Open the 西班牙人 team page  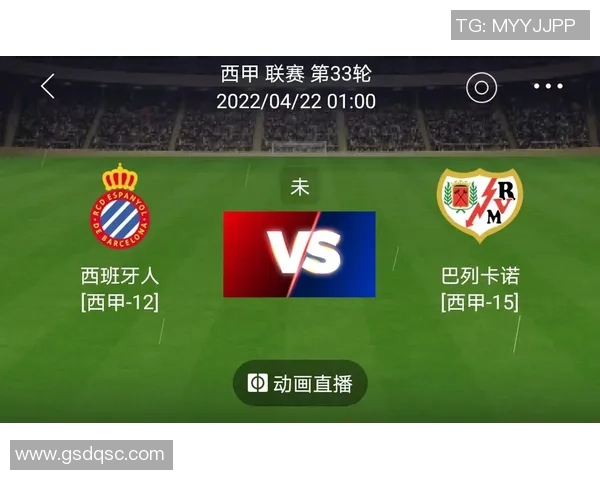[x=120, y=205]
